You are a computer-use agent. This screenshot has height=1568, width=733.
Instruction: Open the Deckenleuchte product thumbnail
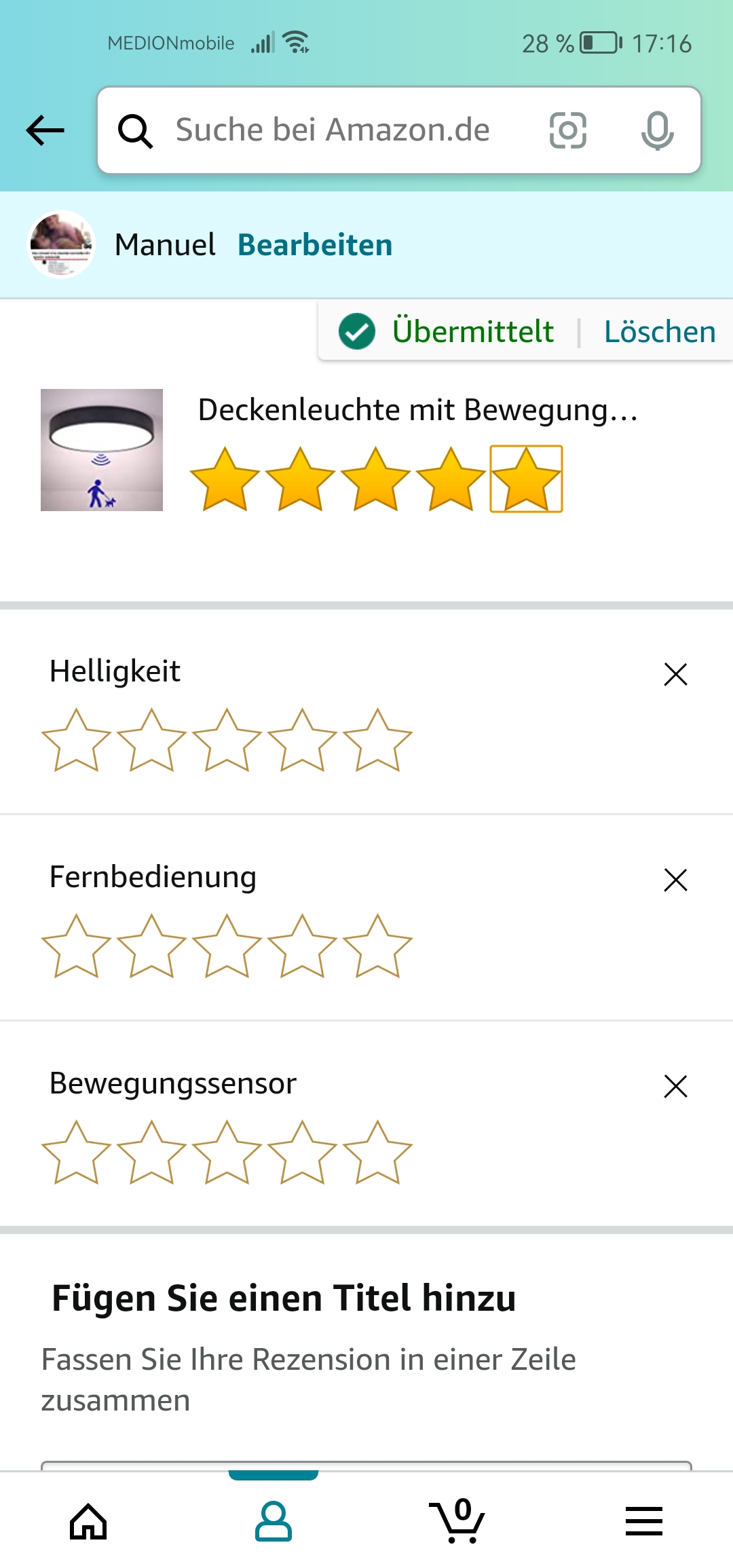coord(102,450)
